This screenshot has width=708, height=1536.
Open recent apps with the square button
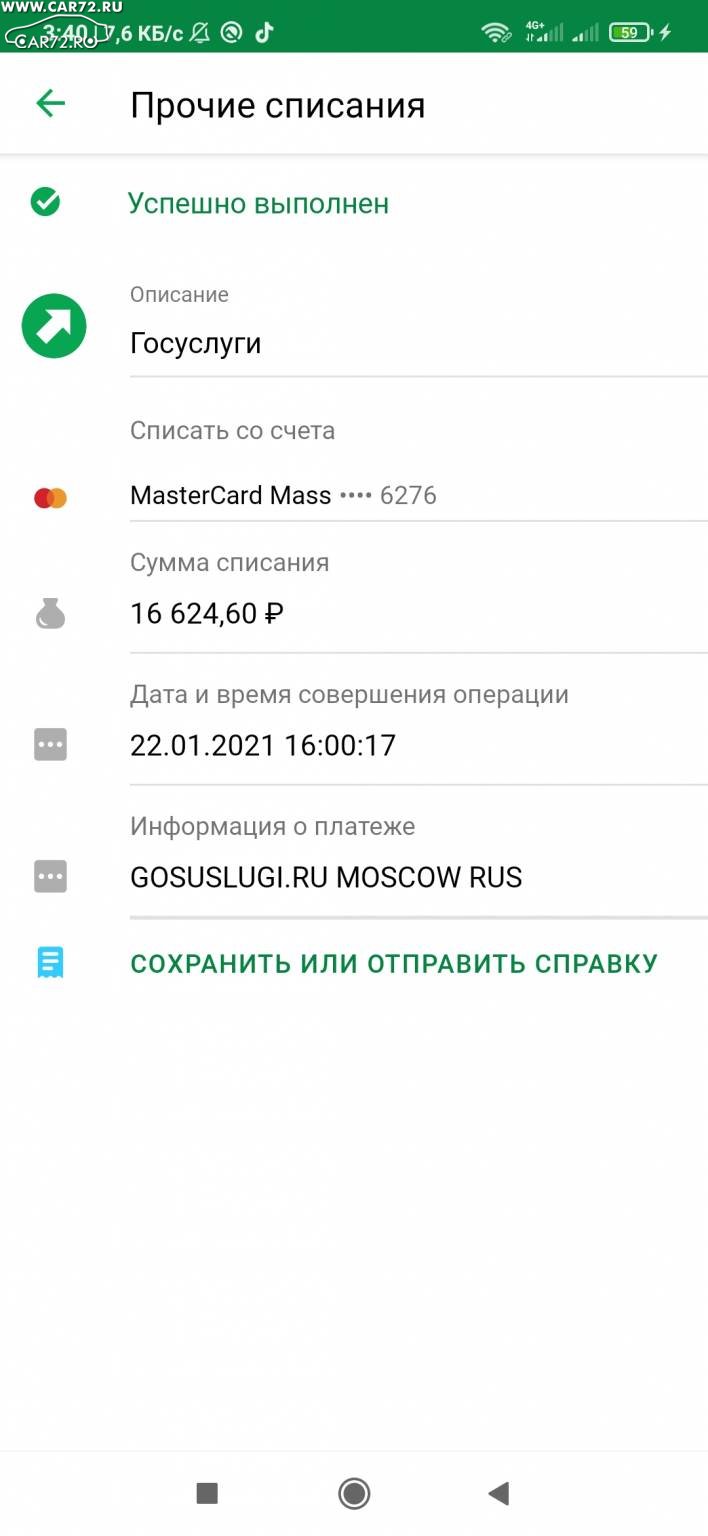coord(207,1494)
